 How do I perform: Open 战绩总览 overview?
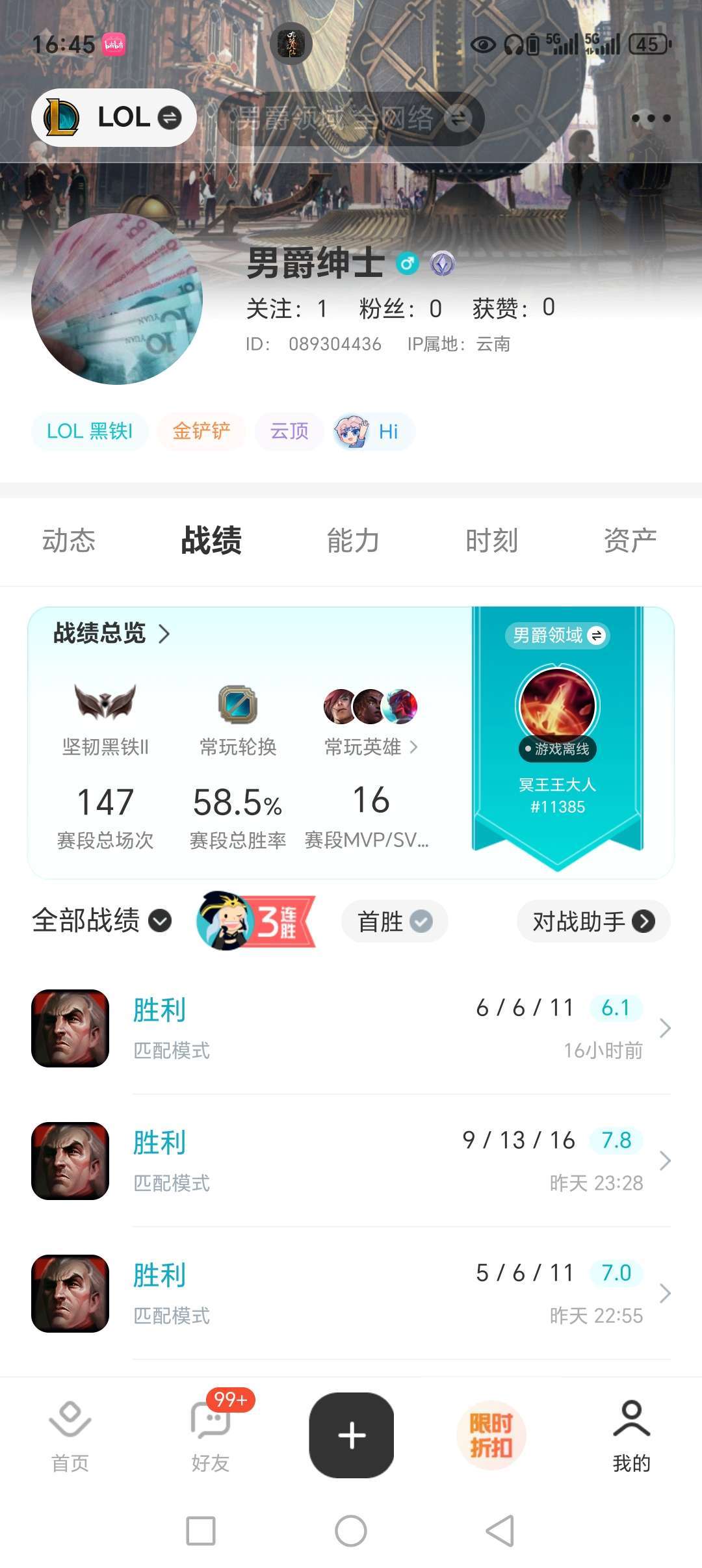point(111,633)
